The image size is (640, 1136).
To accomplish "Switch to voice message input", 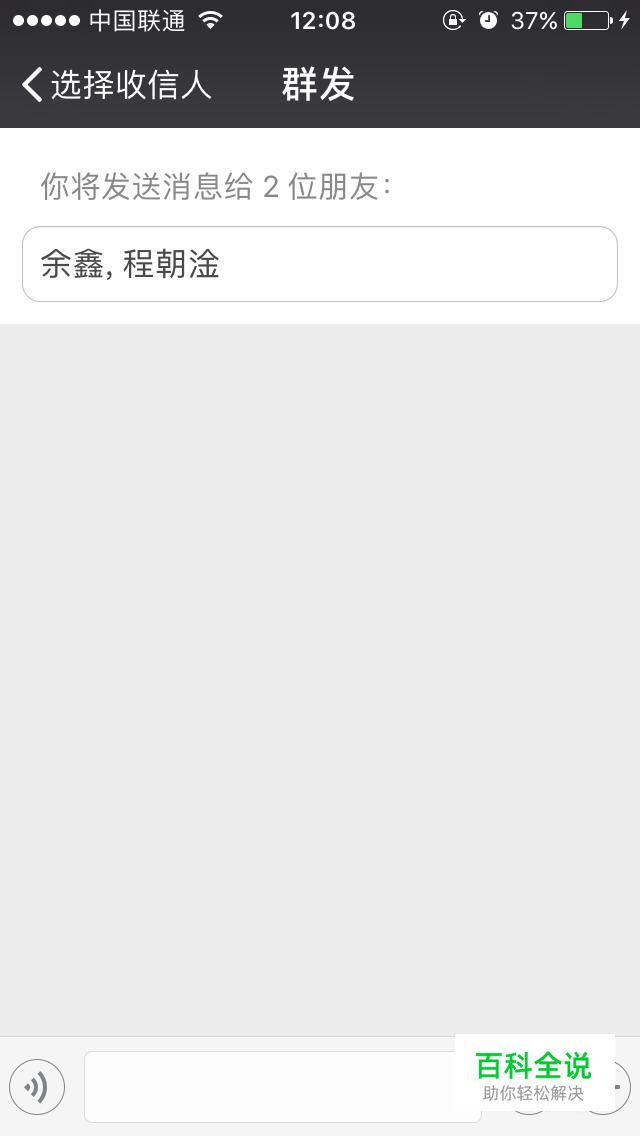I will (x=37, y=1086).
